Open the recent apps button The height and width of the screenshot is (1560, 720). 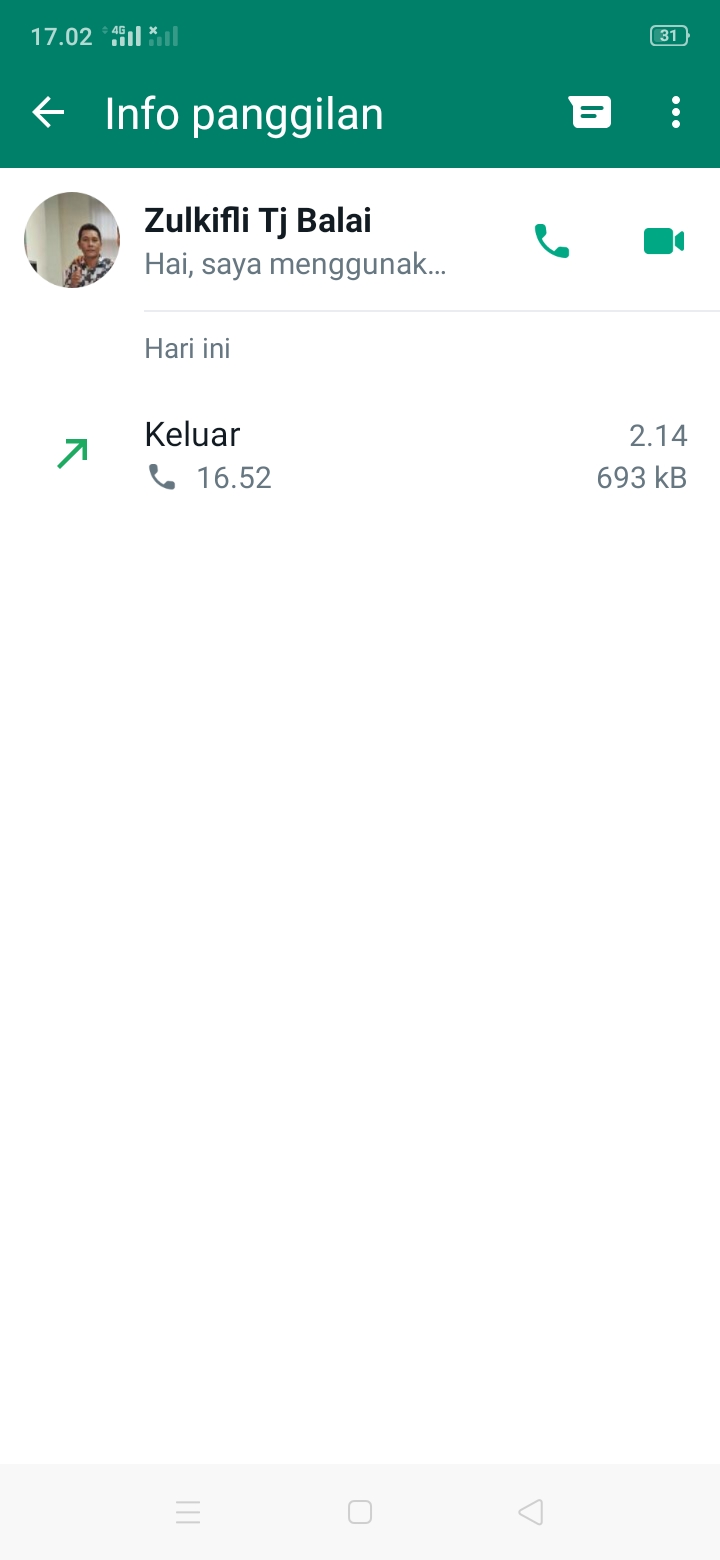coord(188,1512)
